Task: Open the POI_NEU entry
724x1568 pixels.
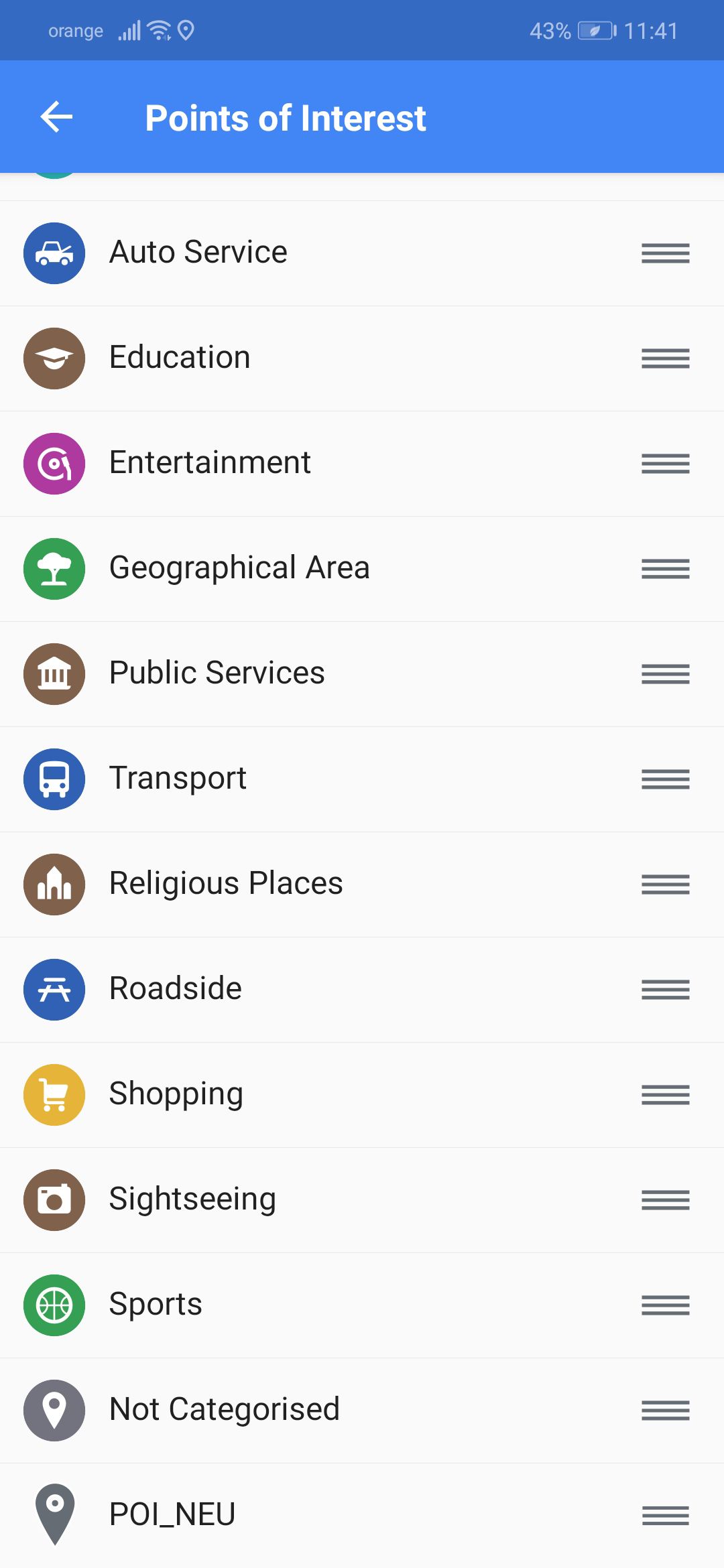Action: click(x=362, y=1516)
